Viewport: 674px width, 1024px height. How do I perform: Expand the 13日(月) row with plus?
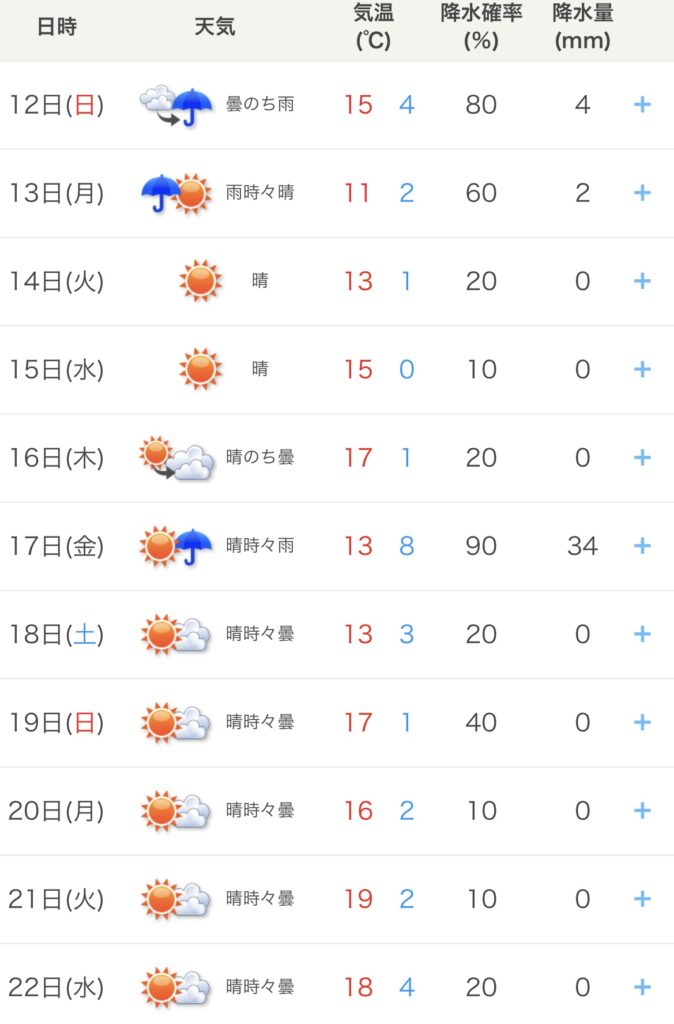coord(642,193)
